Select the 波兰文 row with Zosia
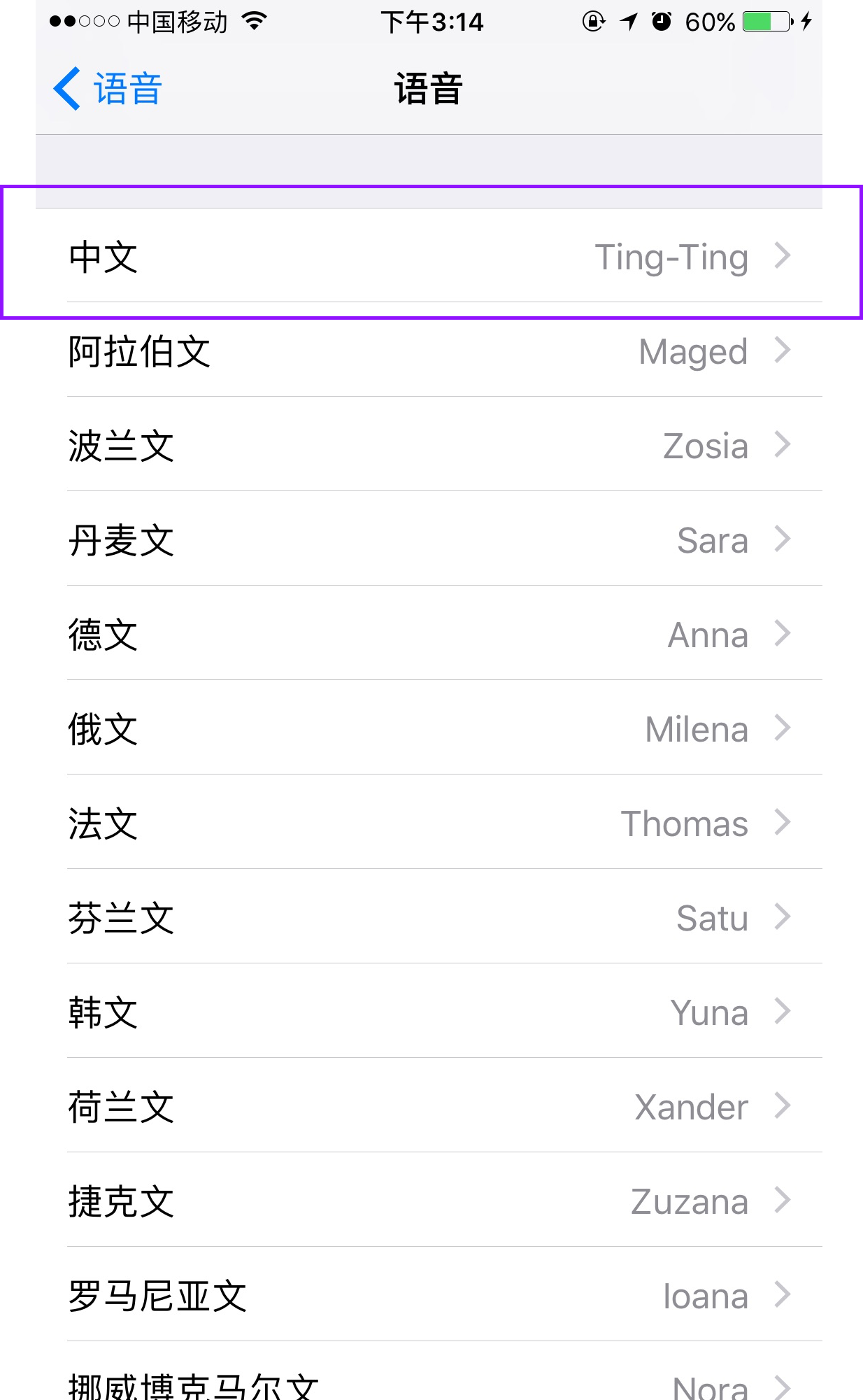The width and height of the screenshot is (863, 1400). click(429, 446)
